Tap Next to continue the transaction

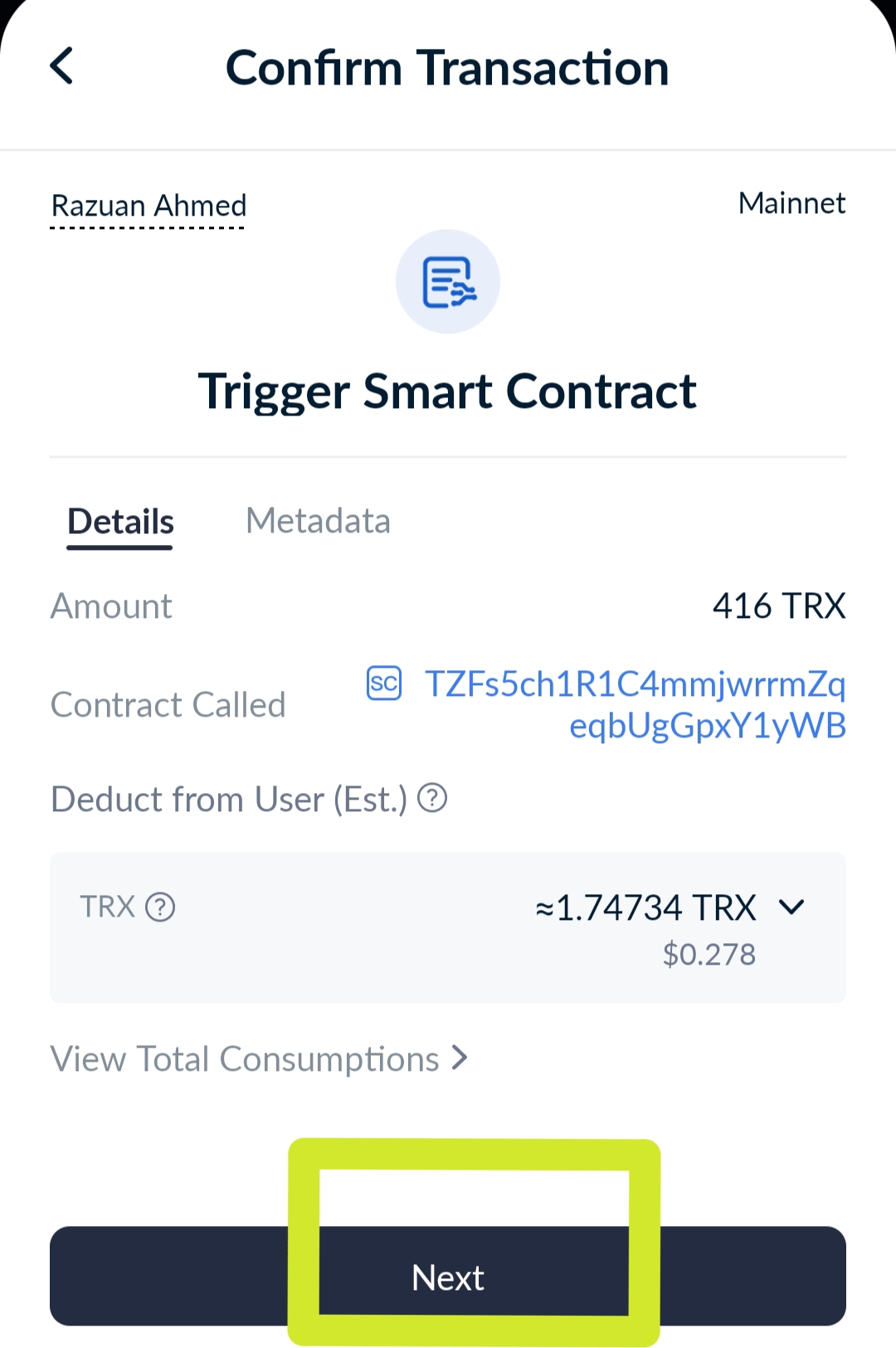(x=448, y=1277)
